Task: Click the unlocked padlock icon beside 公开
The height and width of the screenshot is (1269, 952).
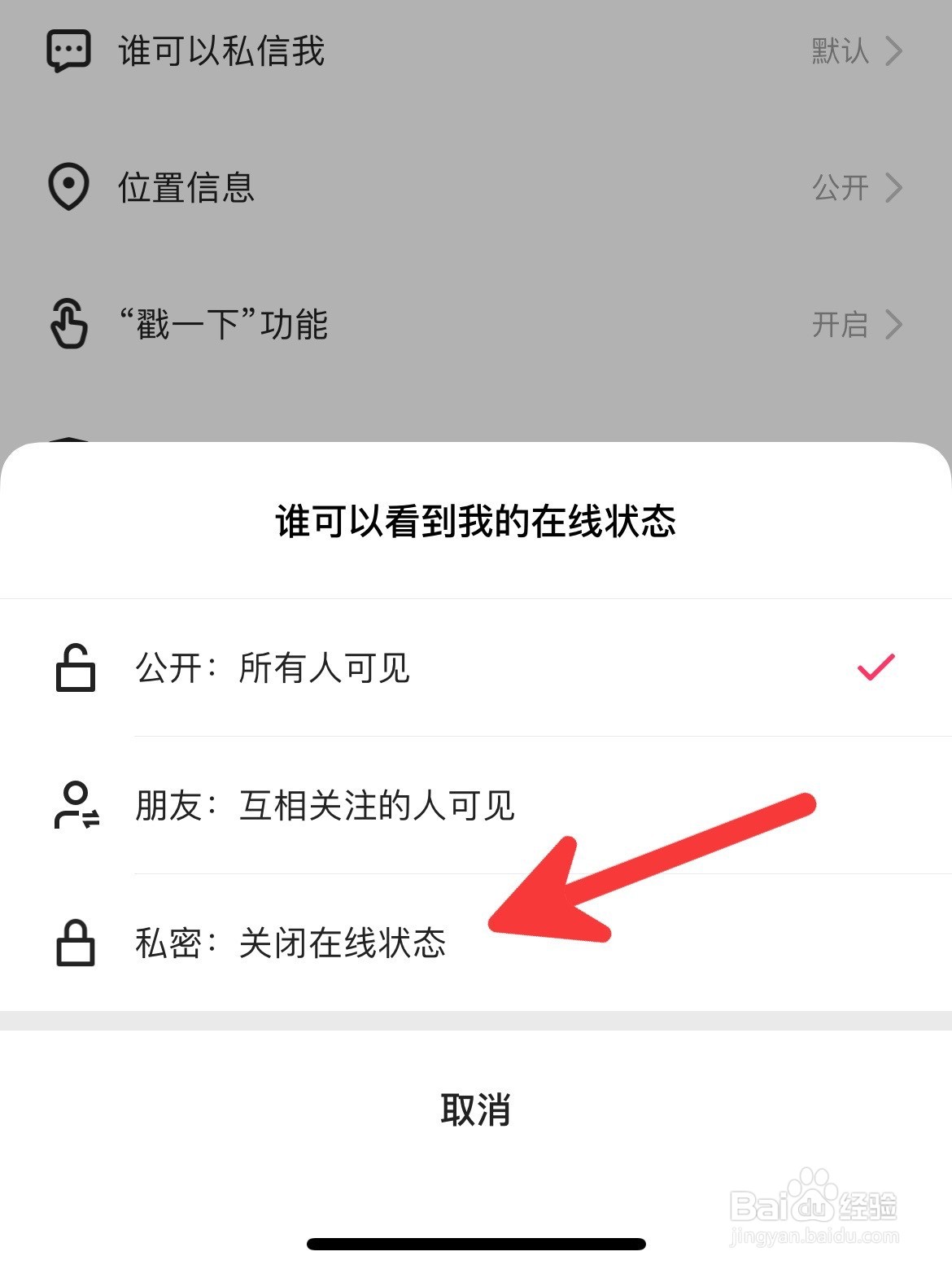Action: 73,669
